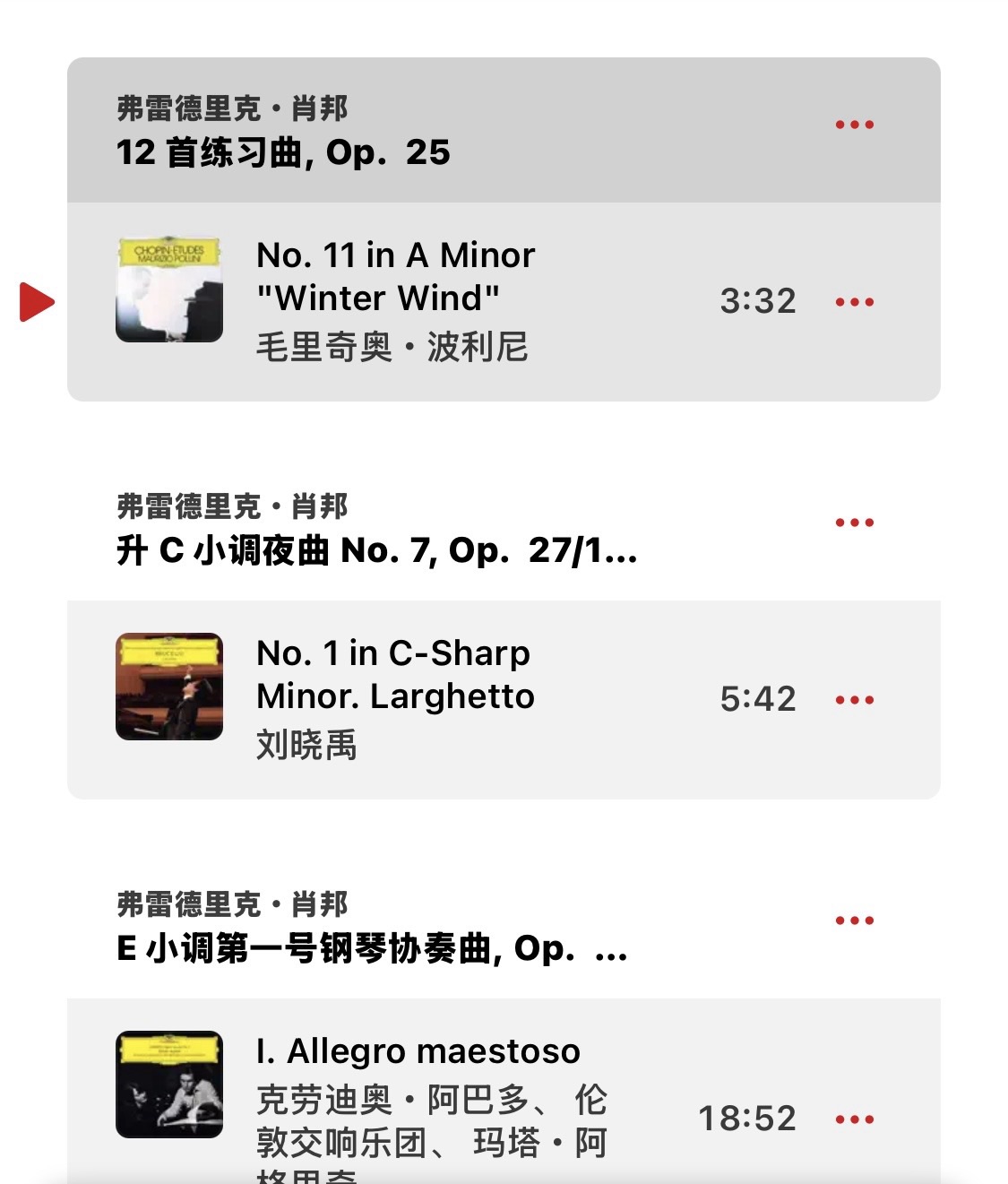The width and height of the screenshot is (1008, 1184).
Task: Open more options for the Allegro maestoso track
Action: click(x=854, y=1119)
